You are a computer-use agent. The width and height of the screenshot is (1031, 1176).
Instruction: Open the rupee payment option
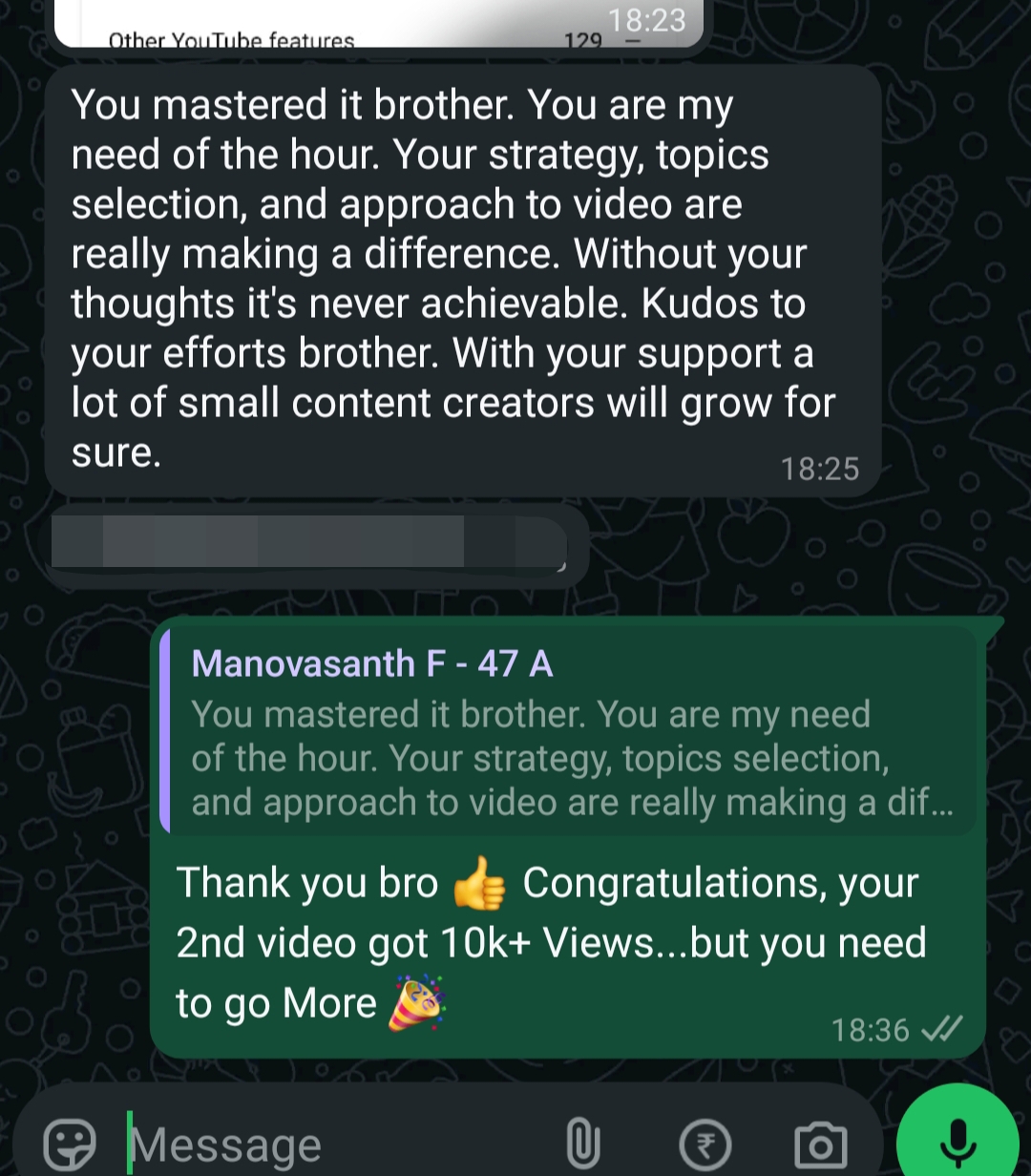click(705, 1143)
